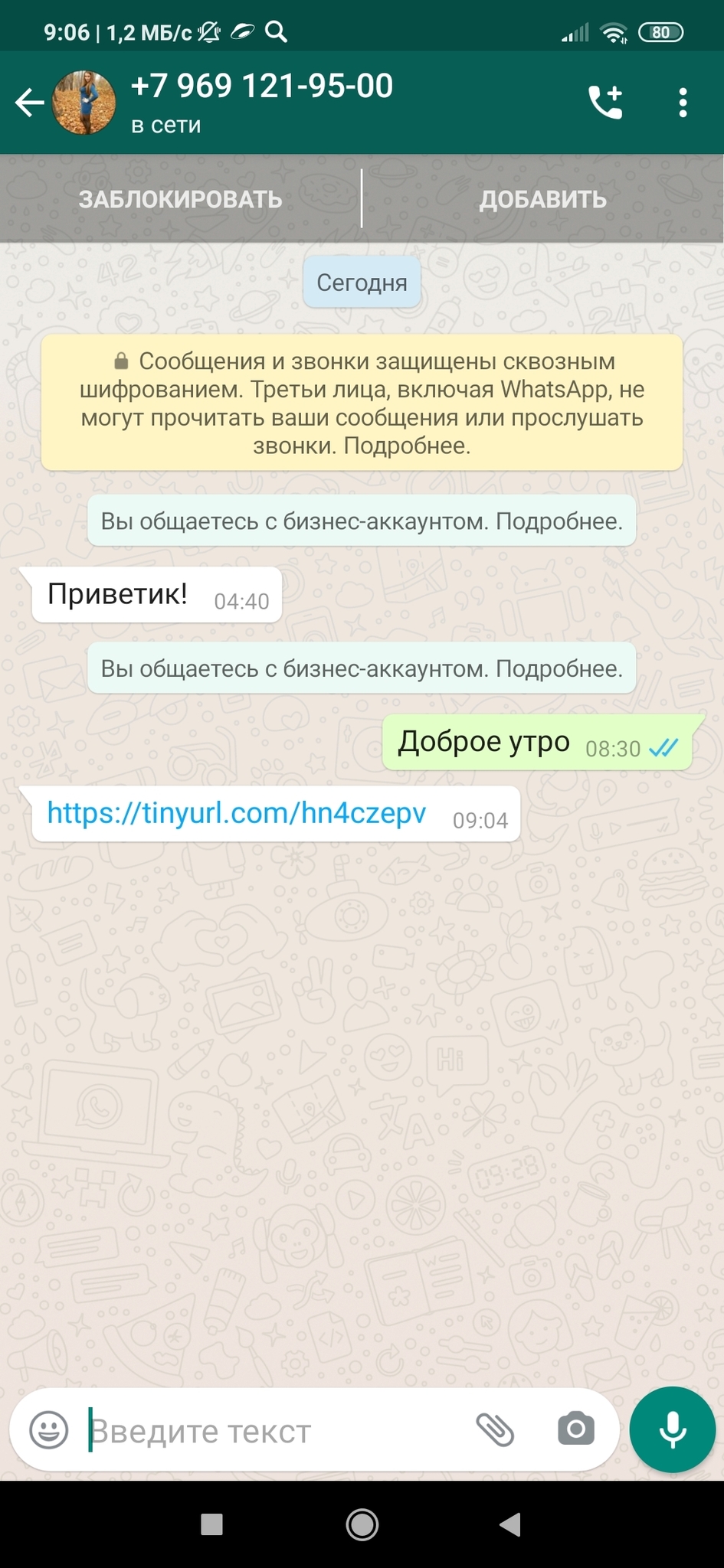Open the tinyurl.com/hn4czepv link
This screenshot has height=1568, width=724.
[237, 813]
